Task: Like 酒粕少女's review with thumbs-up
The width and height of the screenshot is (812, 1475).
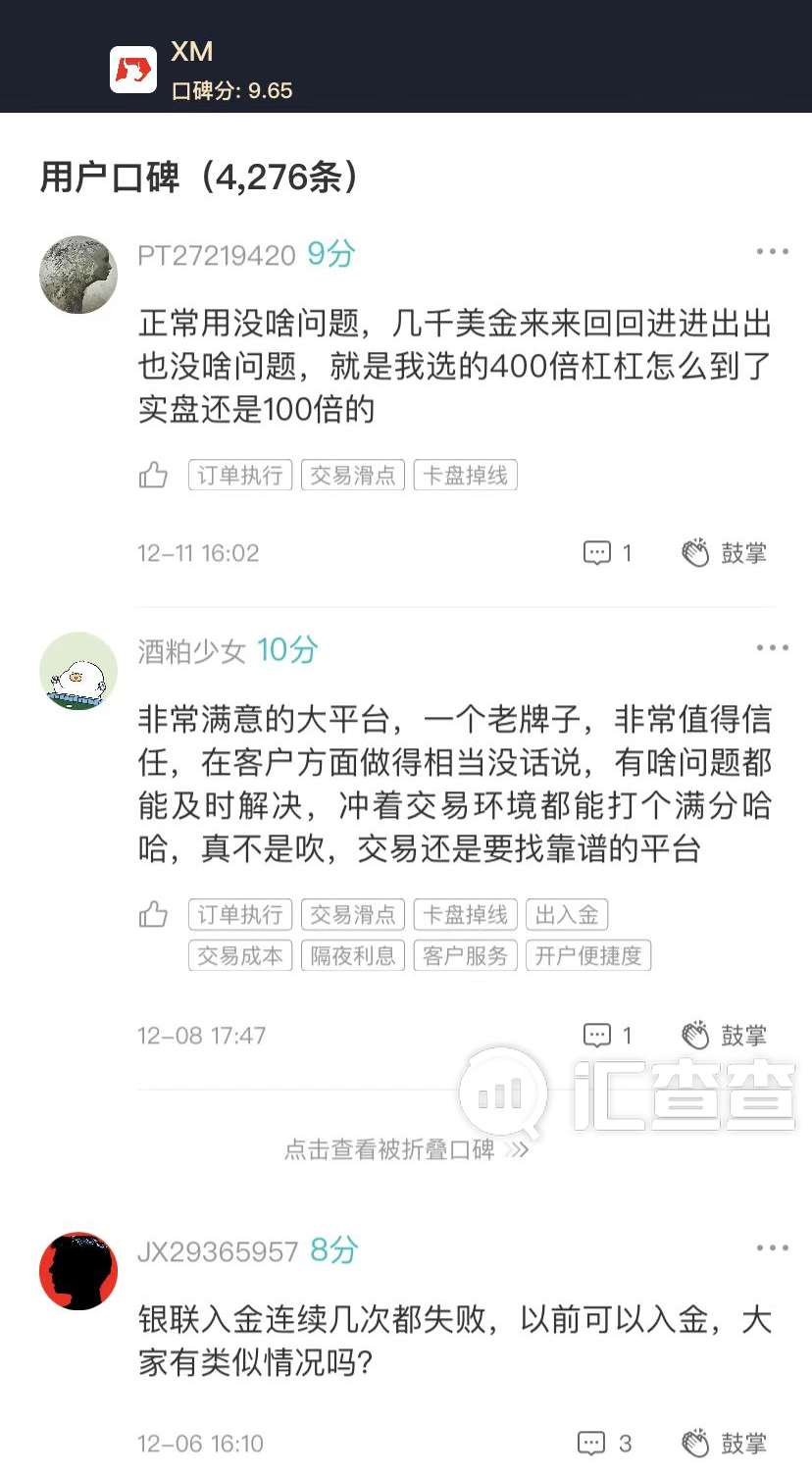Action: [x=153, y=915]
